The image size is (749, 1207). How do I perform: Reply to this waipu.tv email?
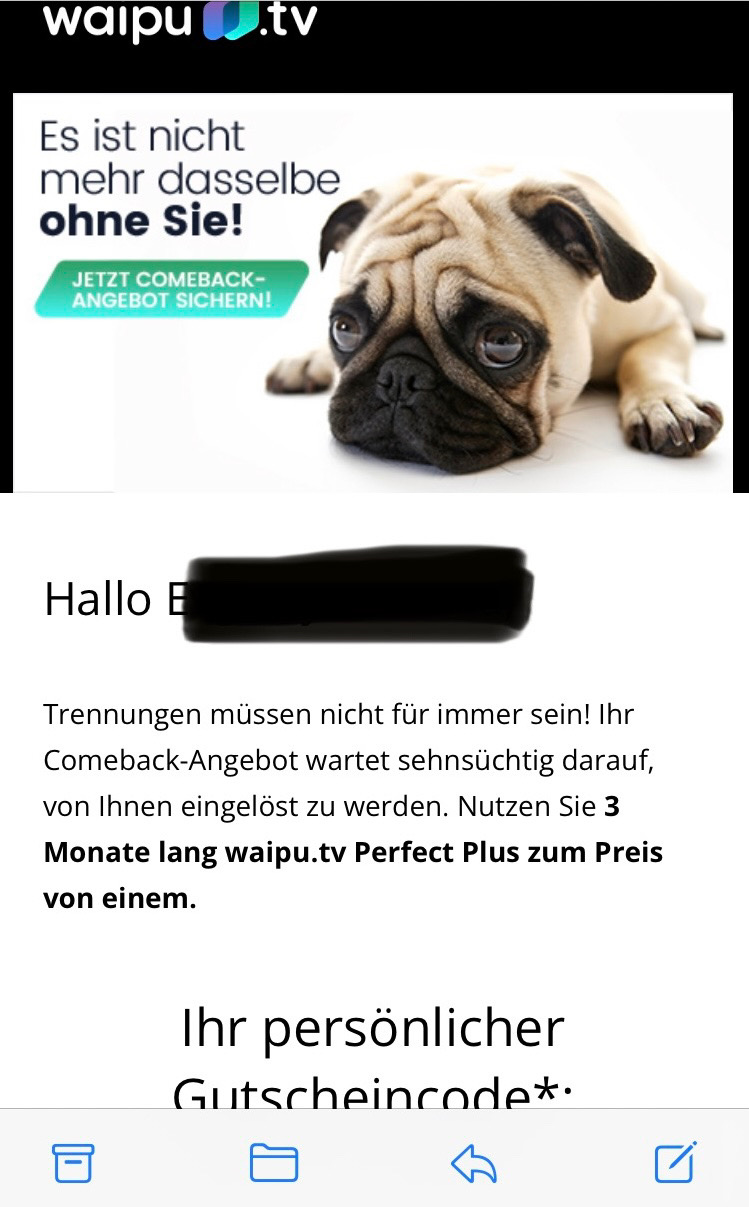click(x=474, y=1164)
